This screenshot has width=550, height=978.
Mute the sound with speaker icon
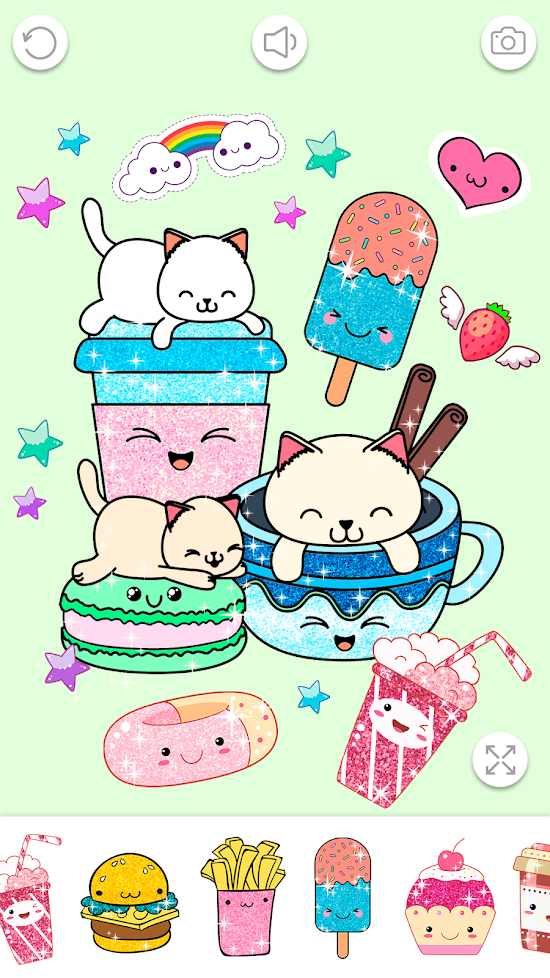point(279,43)
